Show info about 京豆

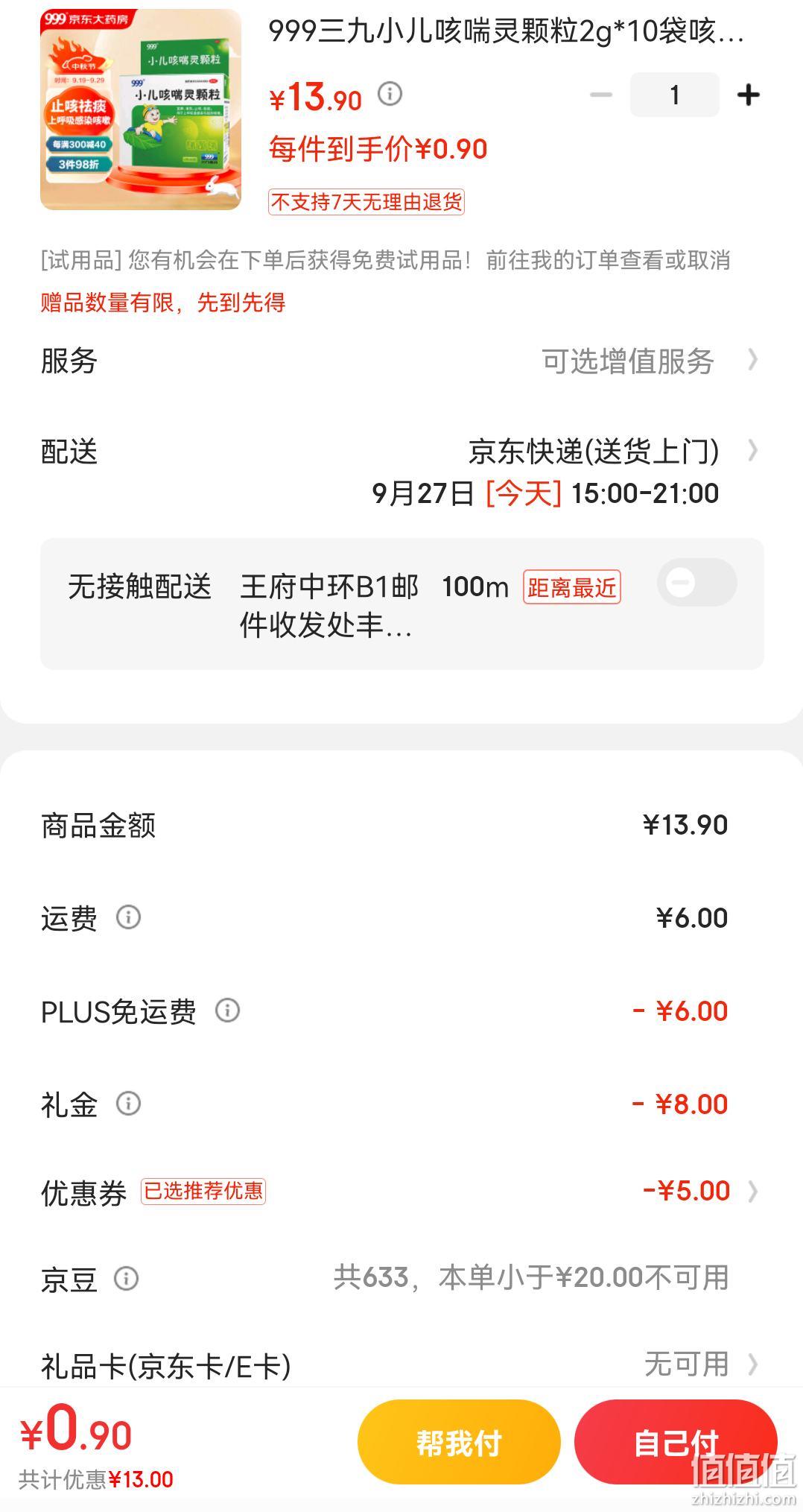[x=126, y=1279]
